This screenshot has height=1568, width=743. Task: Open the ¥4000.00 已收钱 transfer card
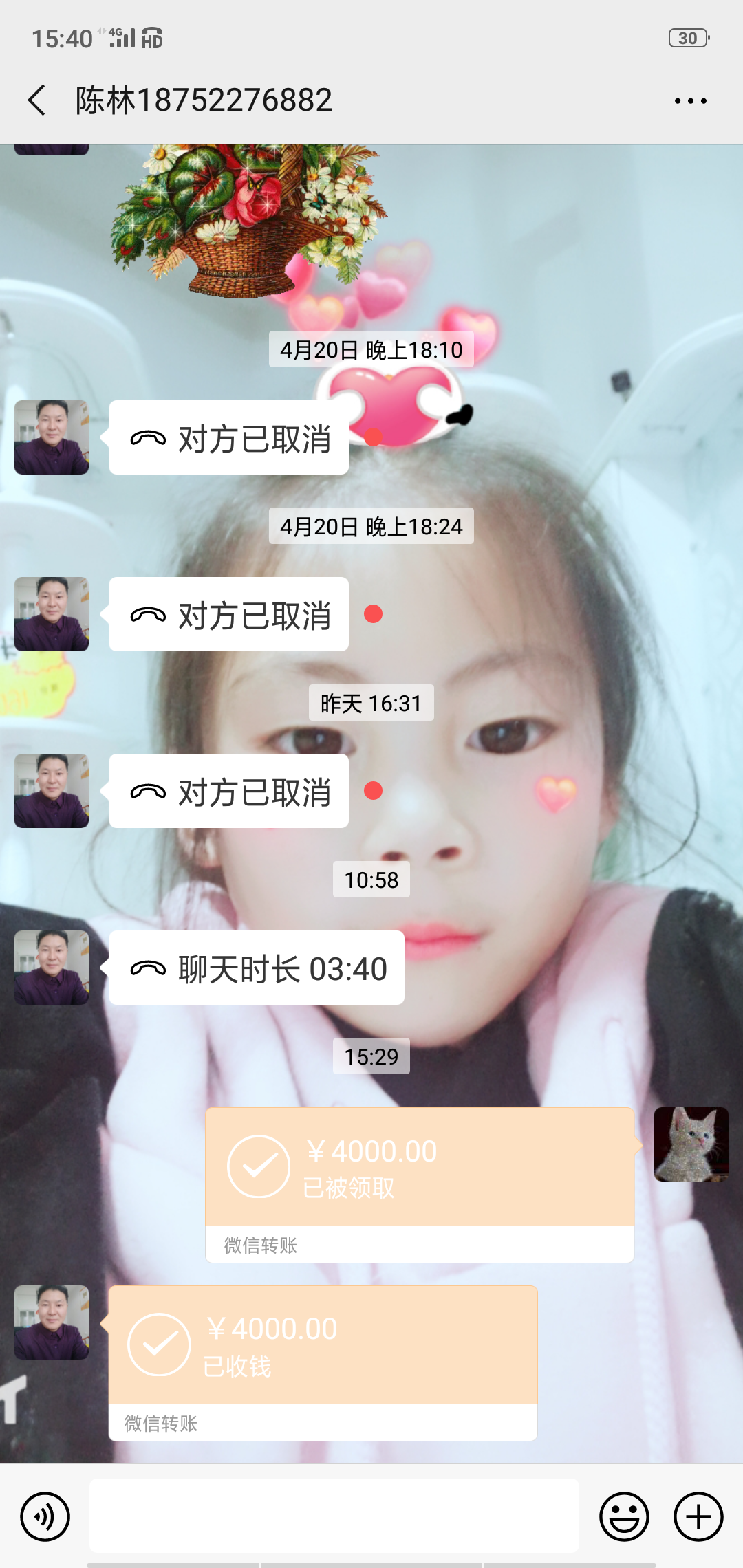[323, 1363]
